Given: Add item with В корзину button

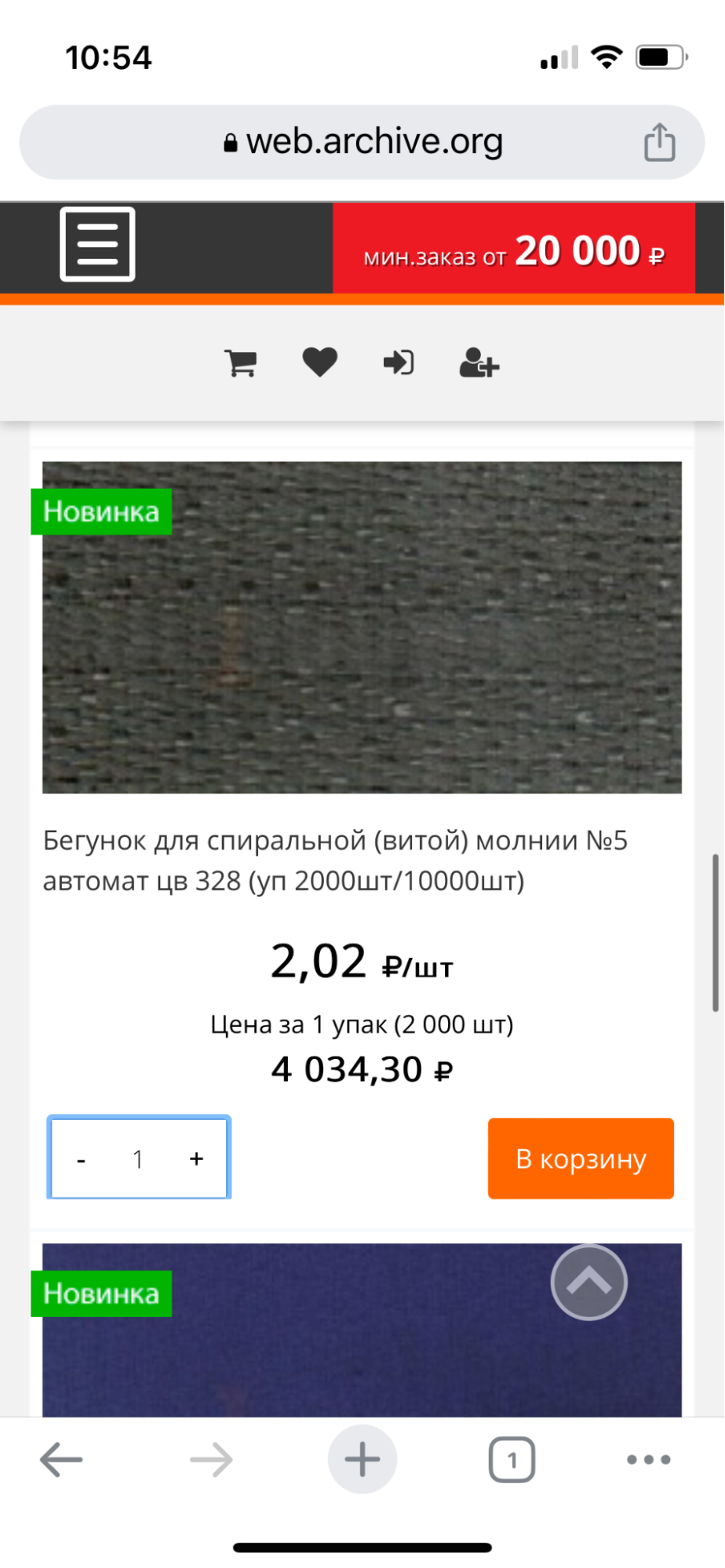Looking at the screenshot, I should (581, 1159).
